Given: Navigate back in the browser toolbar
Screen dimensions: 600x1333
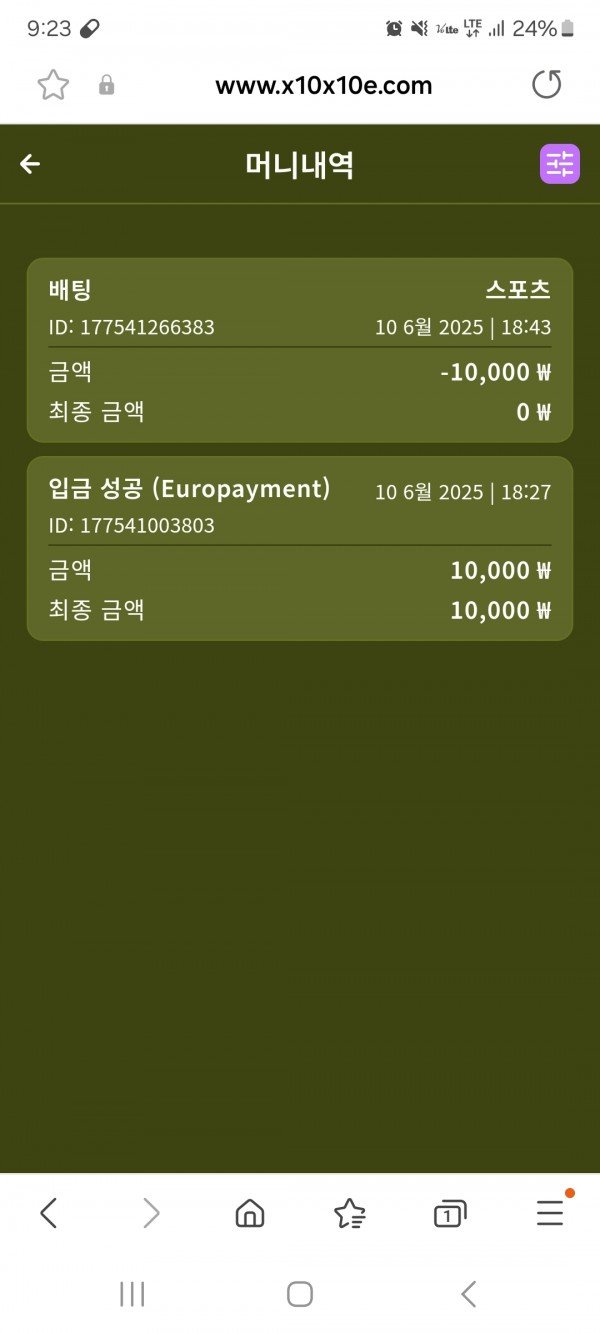Looking at the screenshot, I should pos(48,1213).
